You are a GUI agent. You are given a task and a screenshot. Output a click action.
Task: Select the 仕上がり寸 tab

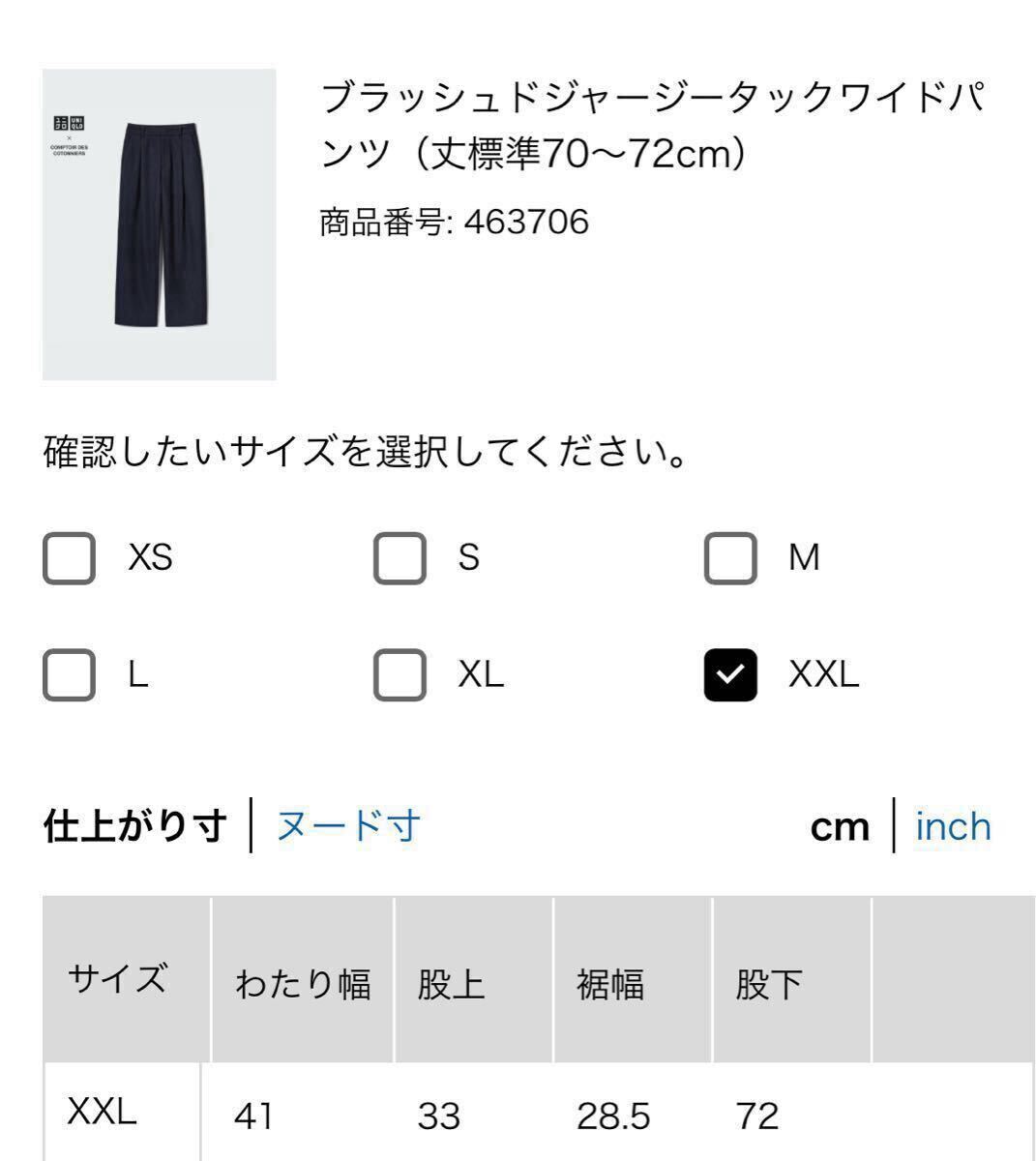tap(135, 827)
